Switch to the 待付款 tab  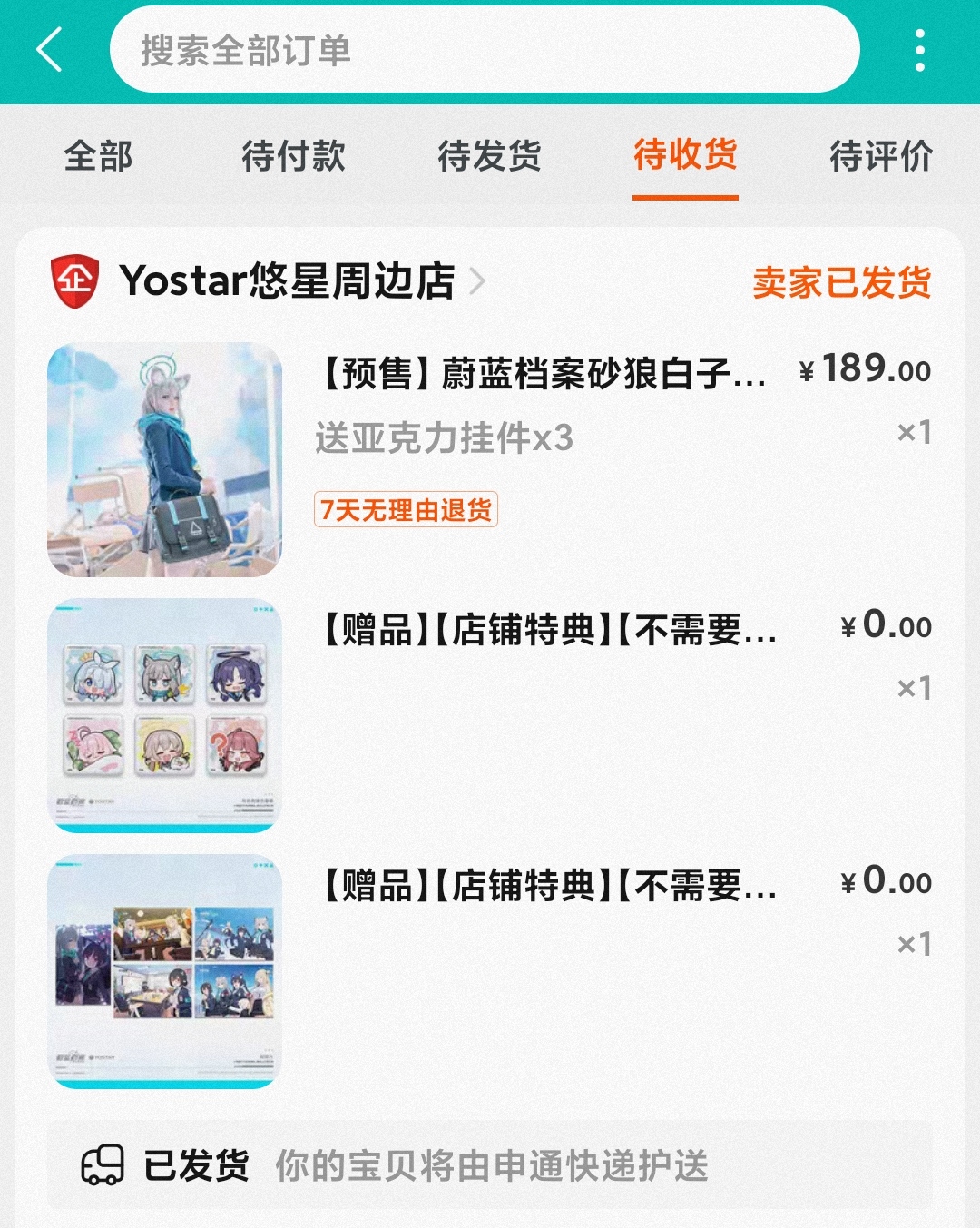coord(293,156)
